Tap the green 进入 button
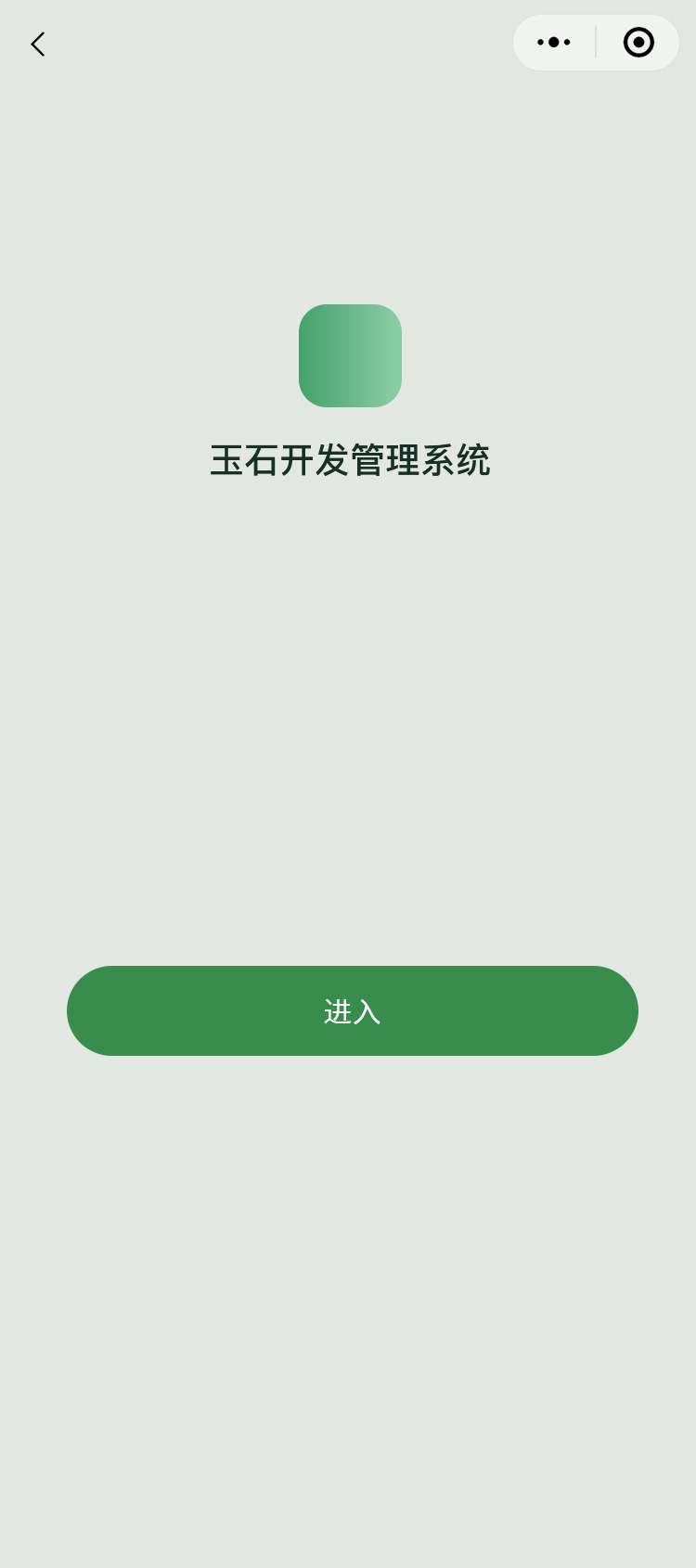The image size is (696, 1568). 353,1010
